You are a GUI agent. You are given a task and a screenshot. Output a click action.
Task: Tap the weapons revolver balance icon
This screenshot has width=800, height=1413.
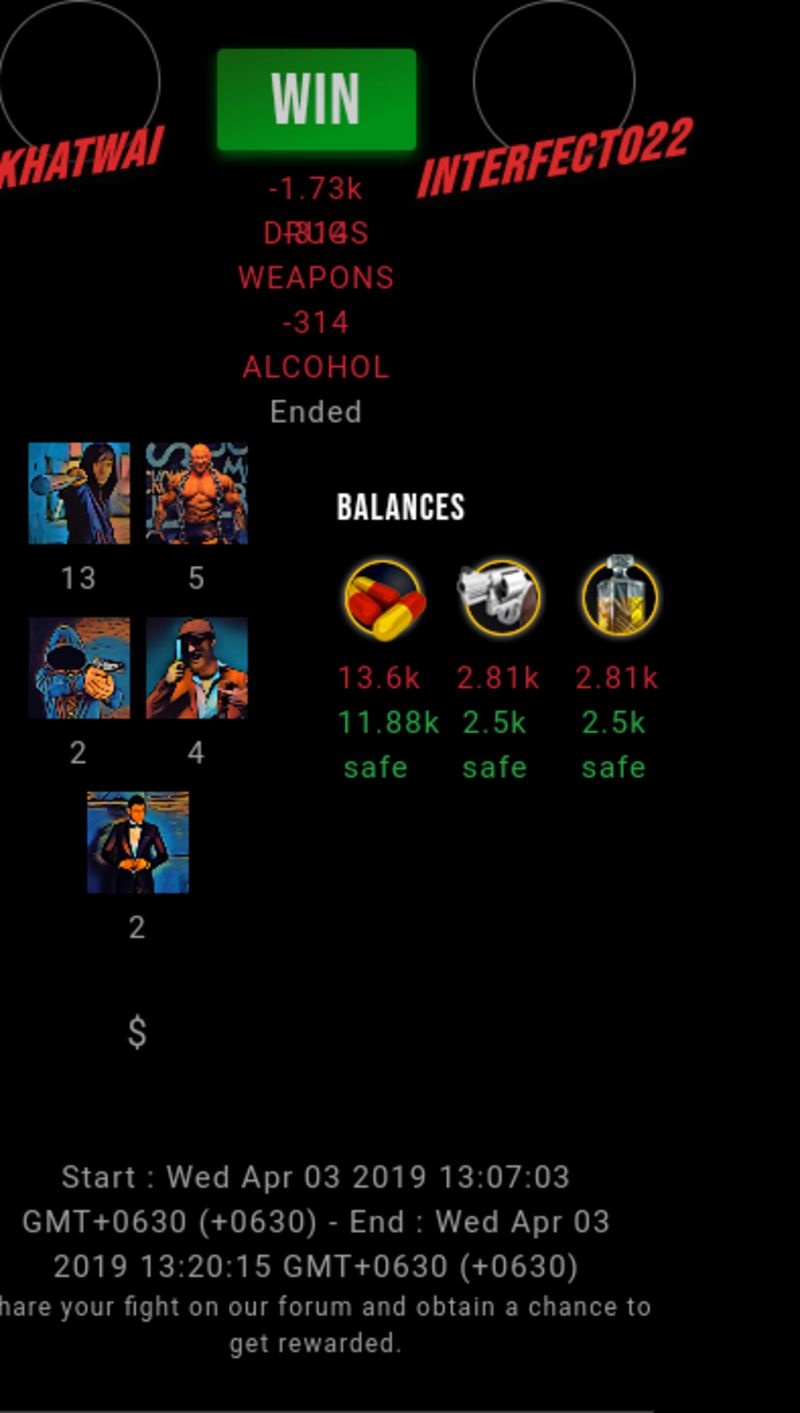pyautogui.click(x=499, y=598)
